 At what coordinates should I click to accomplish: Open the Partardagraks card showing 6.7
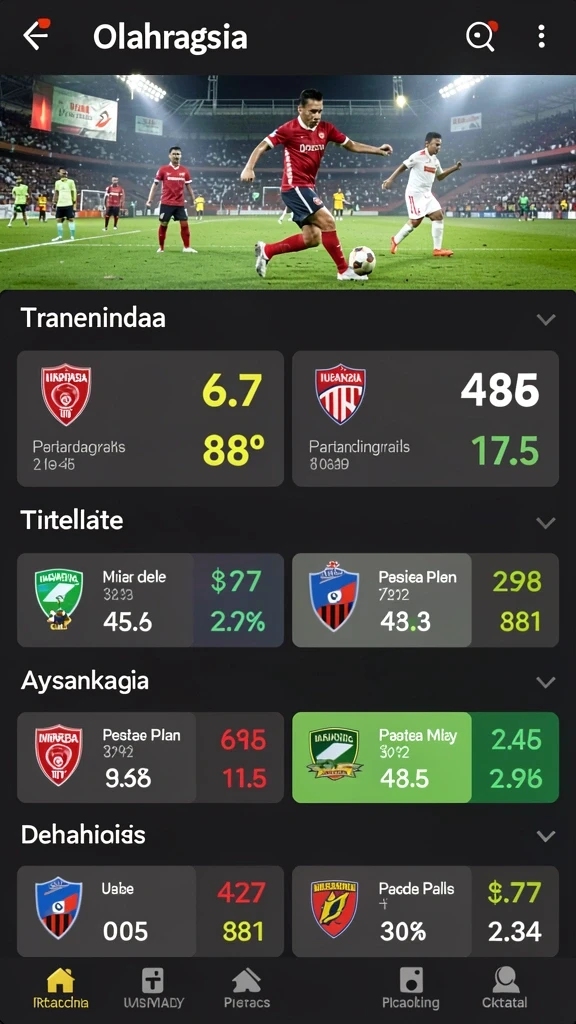tap(150, 419)
